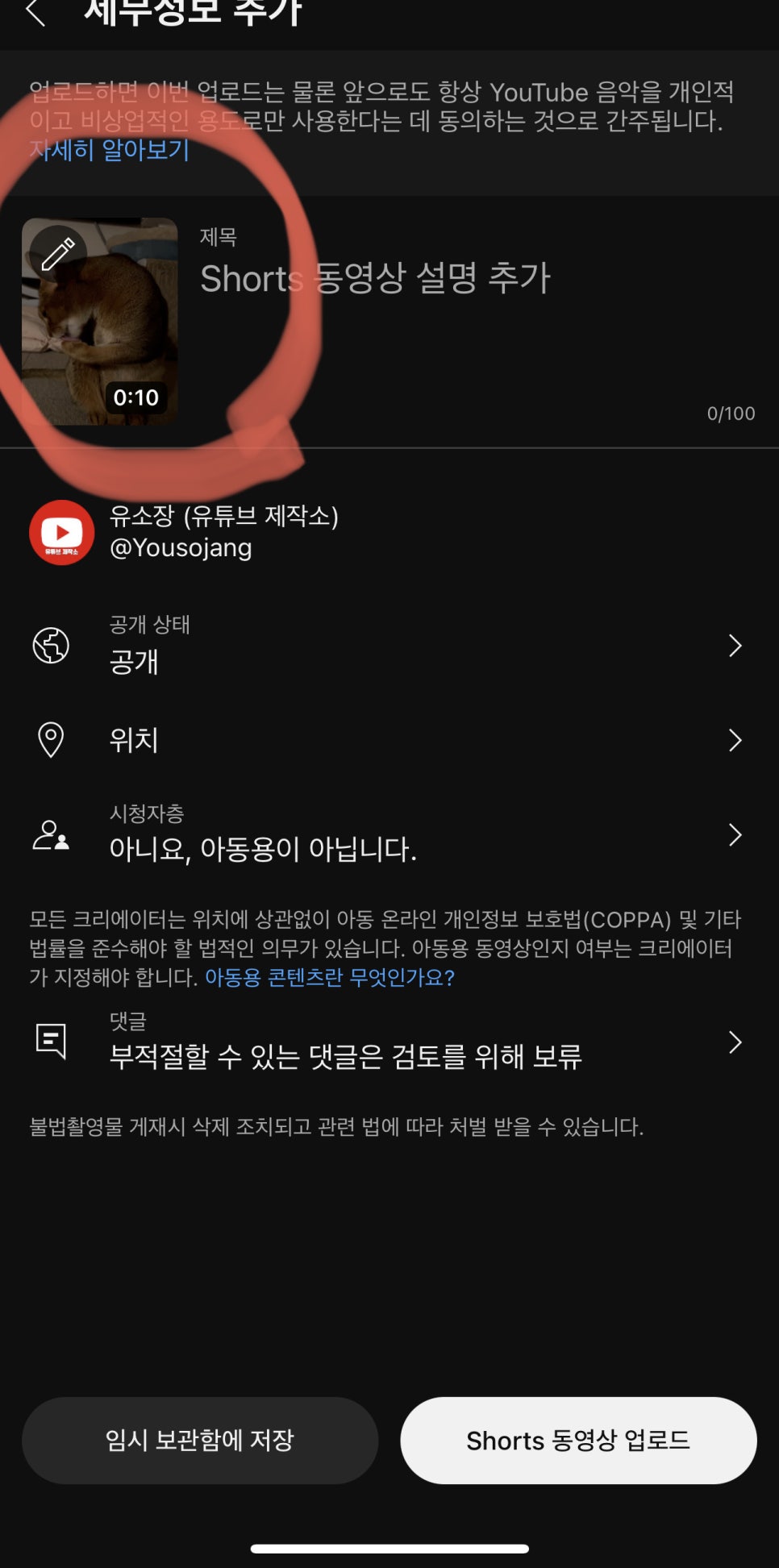Open 댓글 comment settings row
The height and width of the screenshot is (1568, 779).
coord(387,1042)
